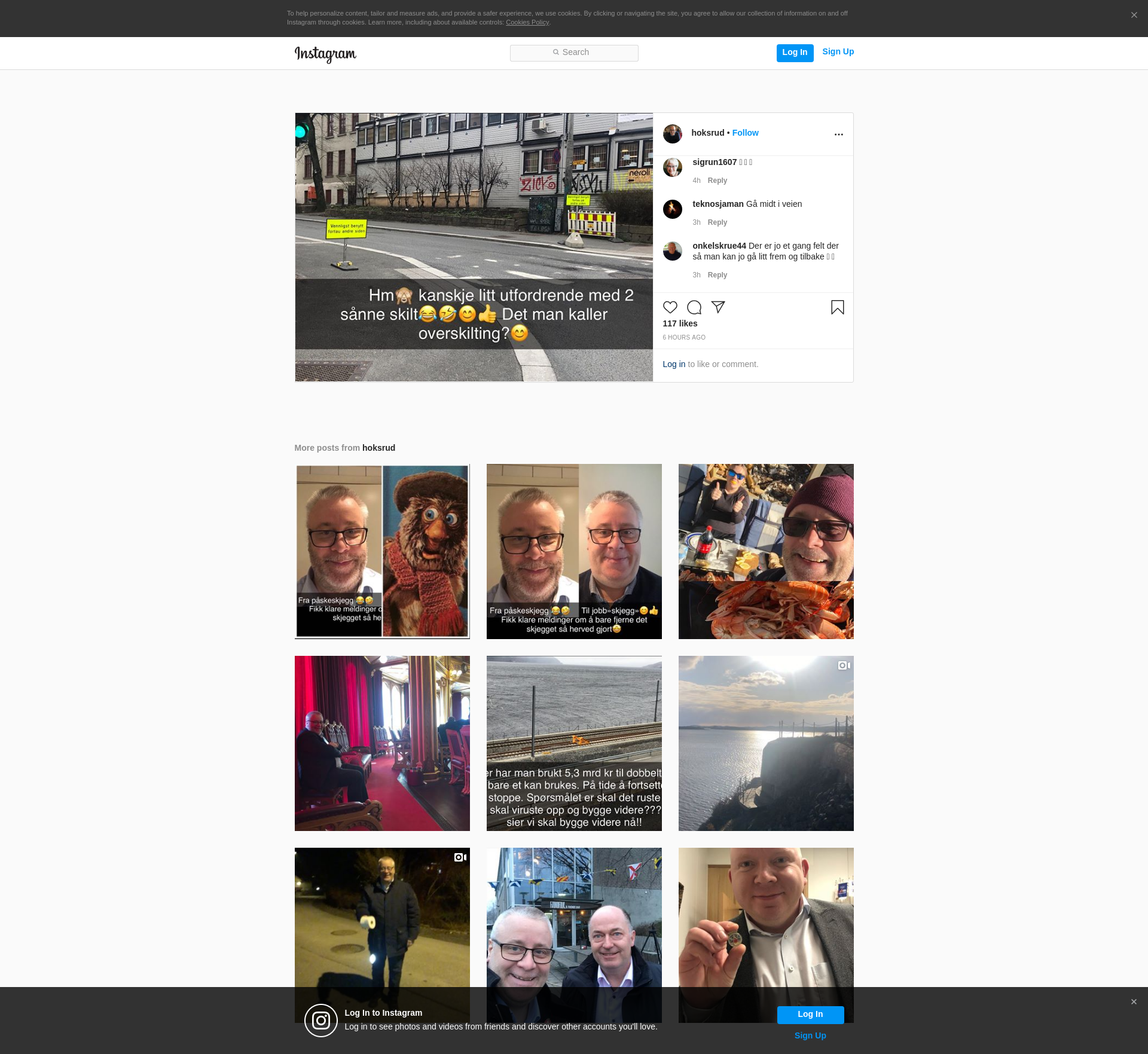
Task: Tap Sign Up in the header
Action: [x=838, y=52]
